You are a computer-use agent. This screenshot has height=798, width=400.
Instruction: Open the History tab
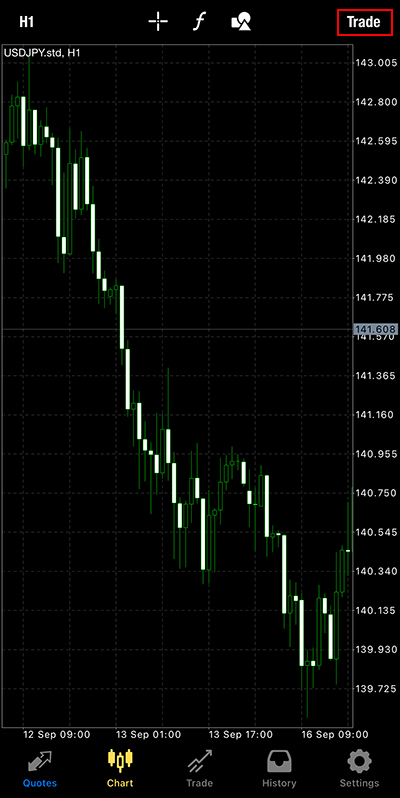[x=279, y=768]
